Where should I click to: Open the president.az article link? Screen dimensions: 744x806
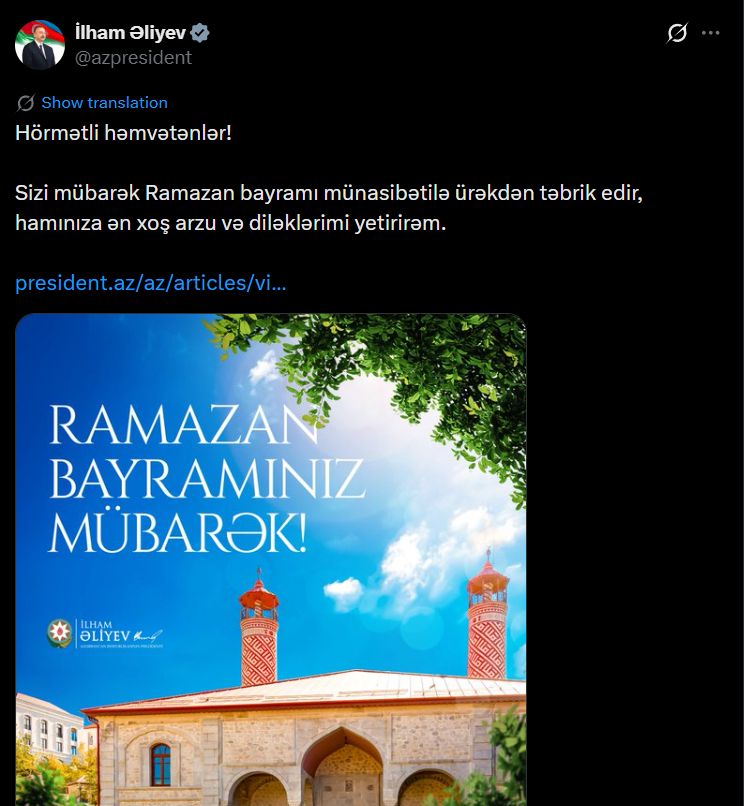pos(151,283)
